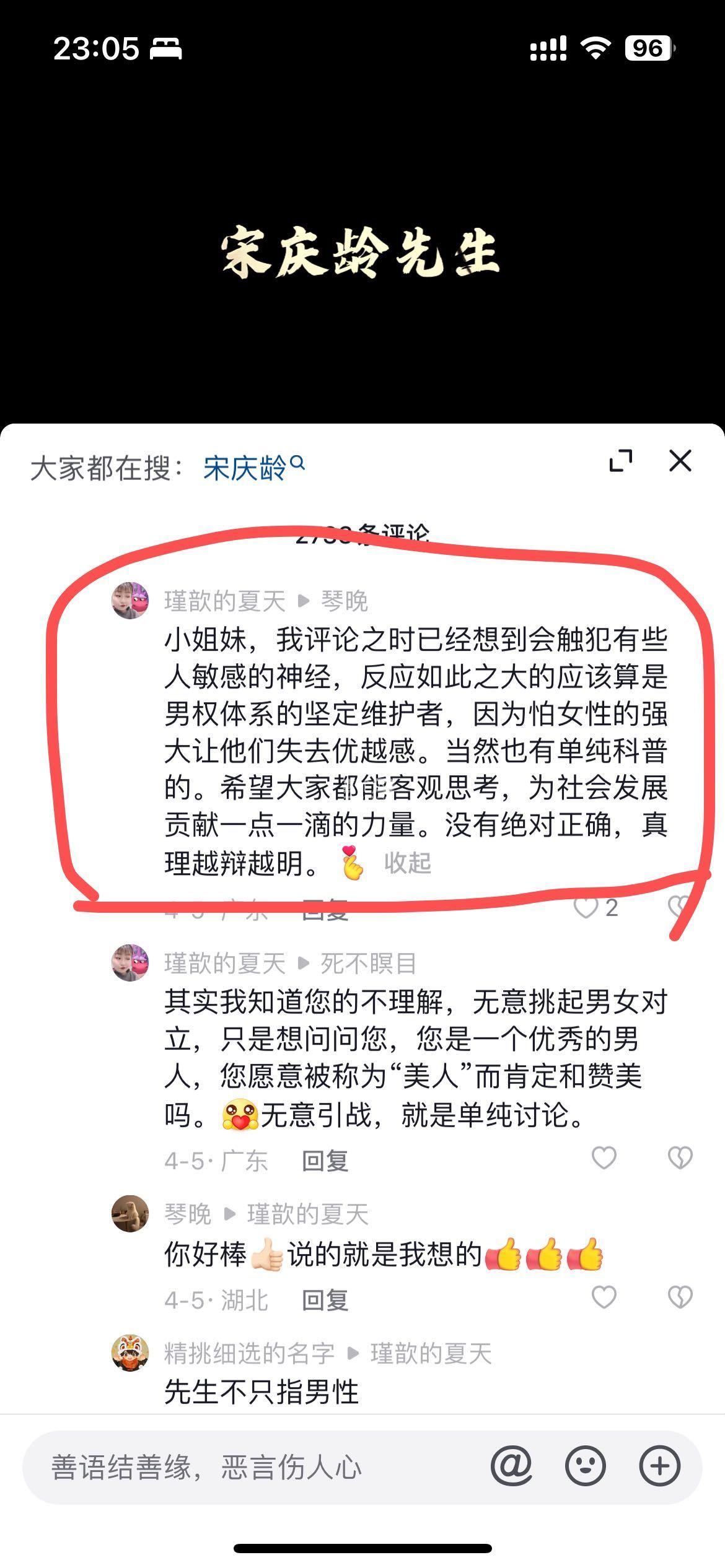Open the emoji picker
The height and width of the screenshot is (1568, 725).
[585, 1466]
